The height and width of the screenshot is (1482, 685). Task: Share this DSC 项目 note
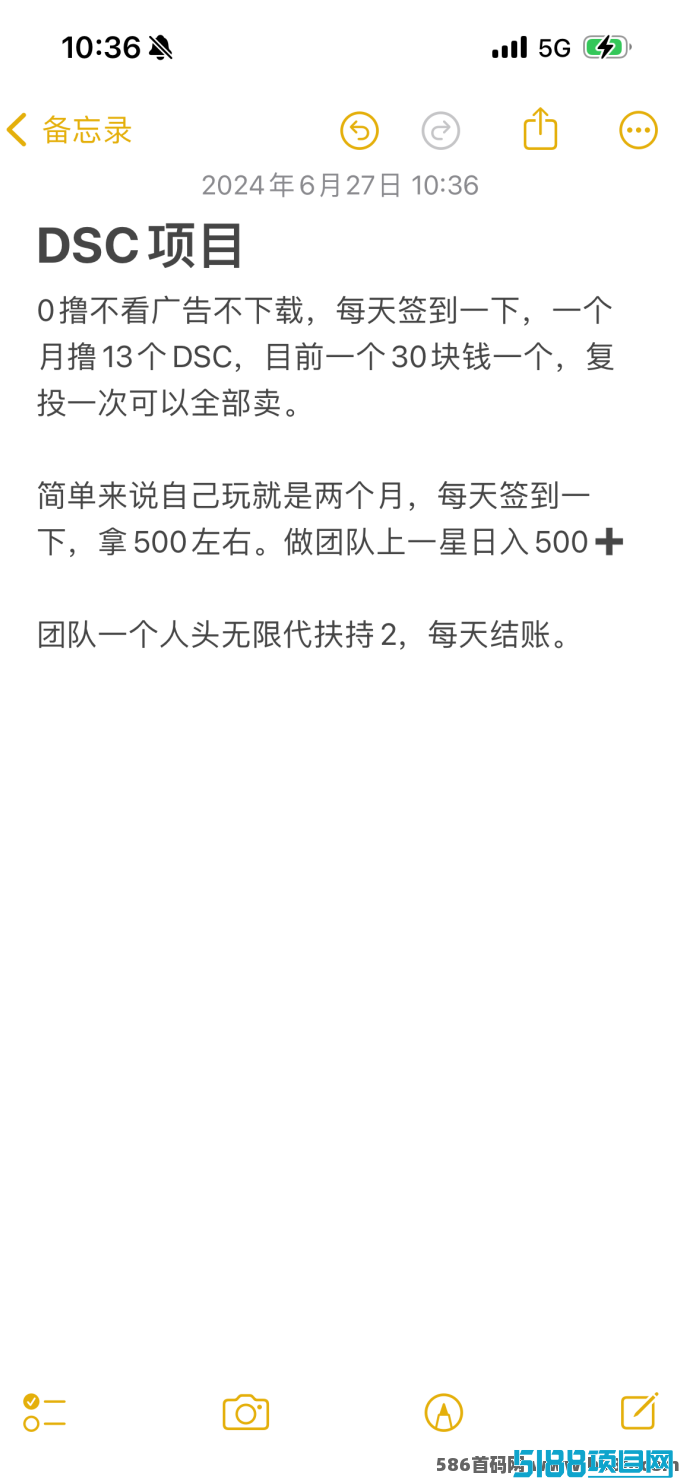(540, 130)
